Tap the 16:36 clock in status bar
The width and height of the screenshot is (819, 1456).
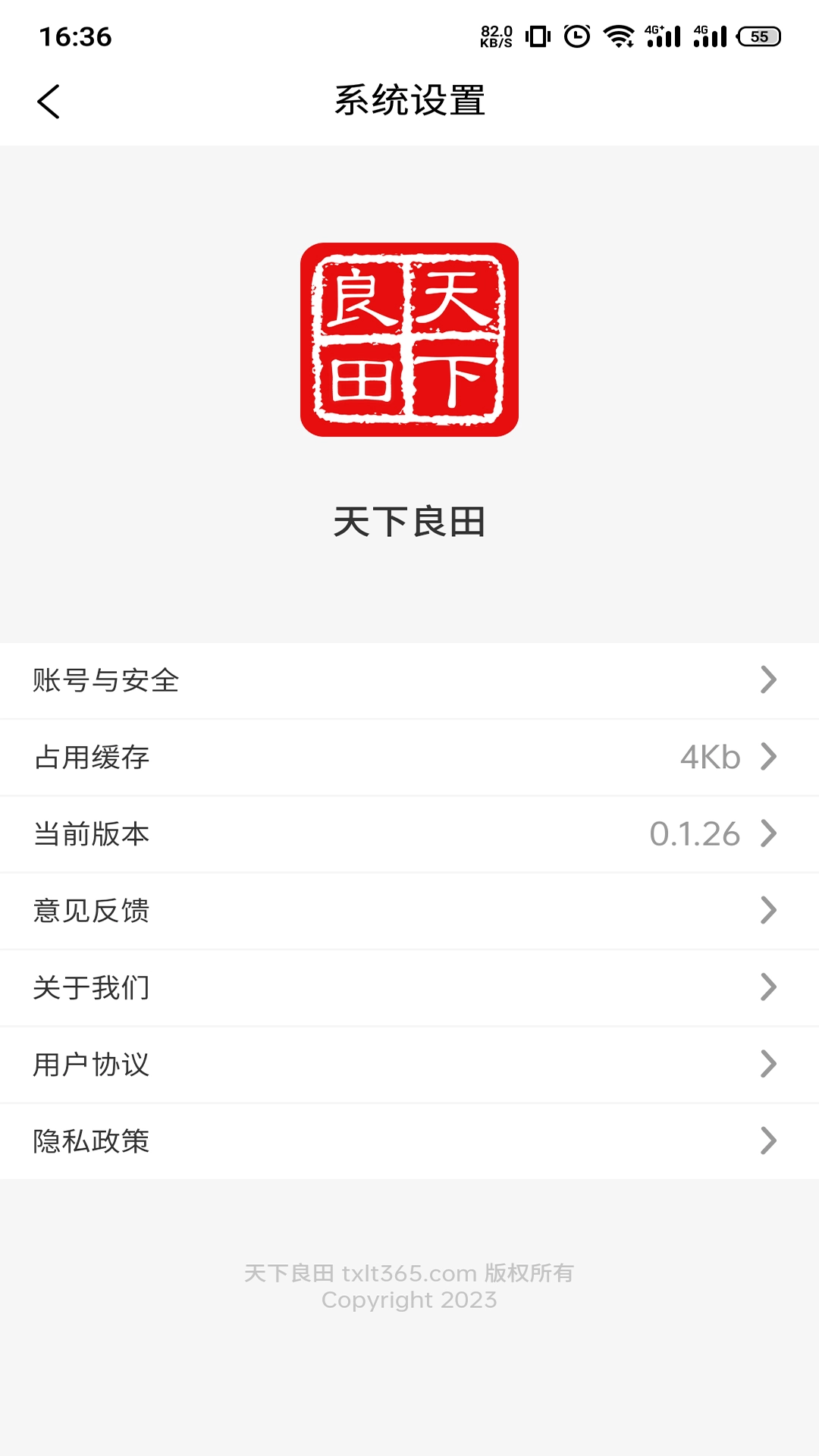point(74,35)
